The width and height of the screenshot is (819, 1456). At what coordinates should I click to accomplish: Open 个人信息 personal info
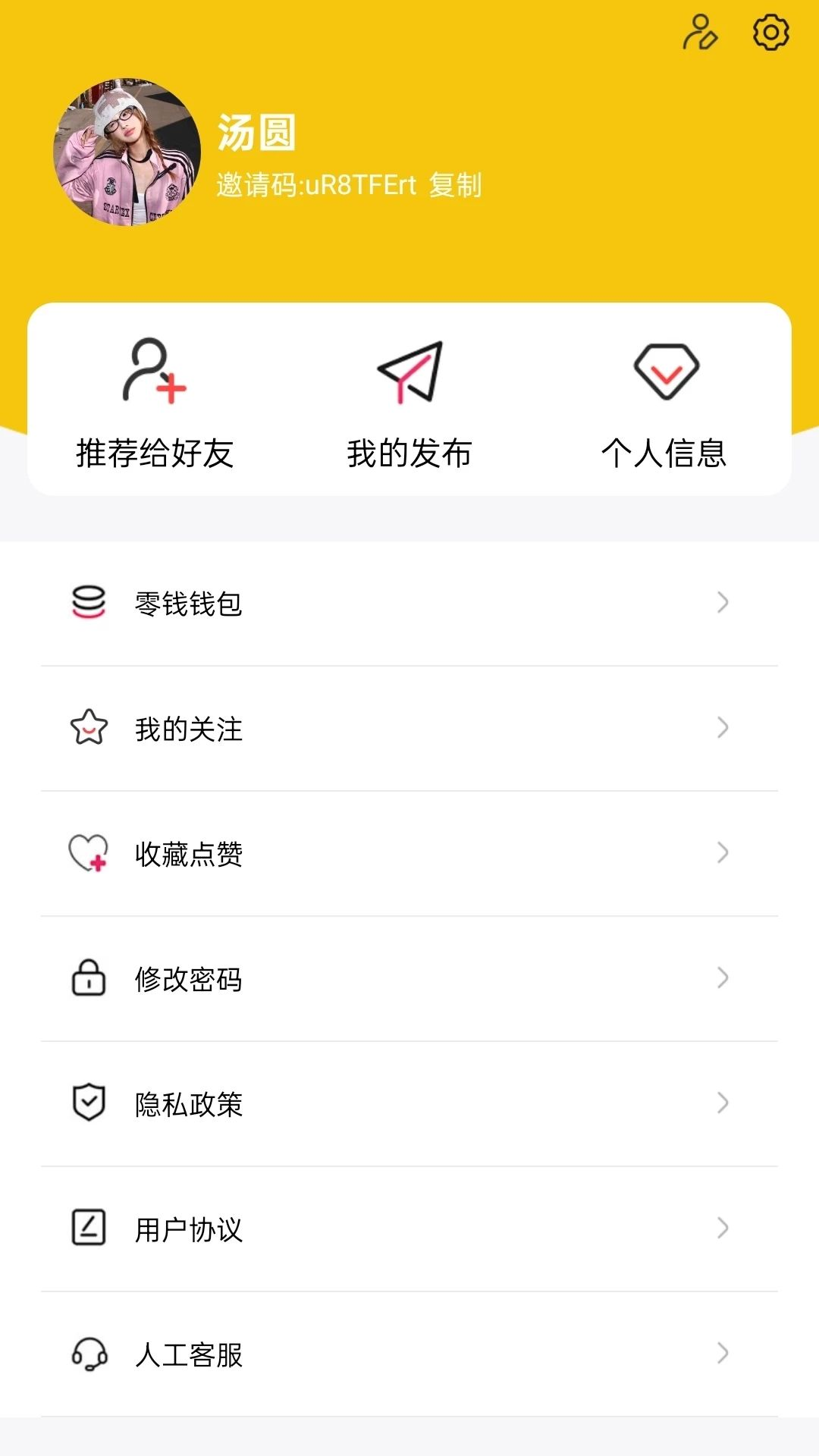664,403
